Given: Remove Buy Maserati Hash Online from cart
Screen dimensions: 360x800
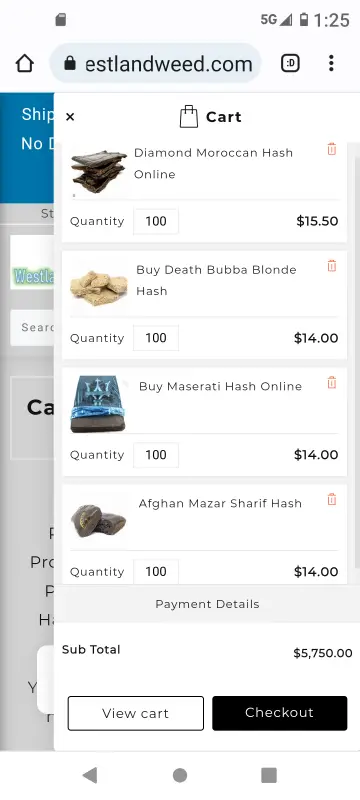Looking at the screenshot, I should (331, 383).
